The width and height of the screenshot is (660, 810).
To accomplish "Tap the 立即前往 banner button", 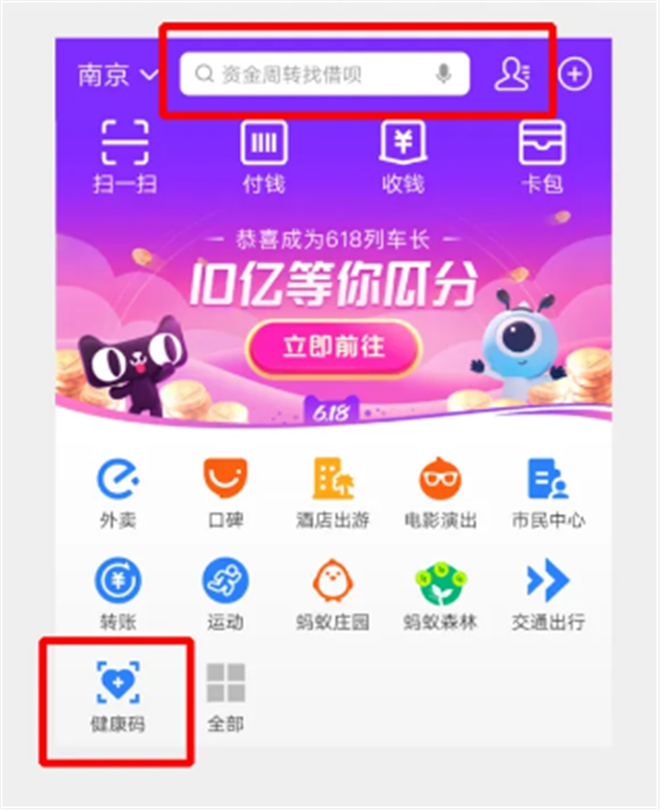I will (x=333, y=347).
